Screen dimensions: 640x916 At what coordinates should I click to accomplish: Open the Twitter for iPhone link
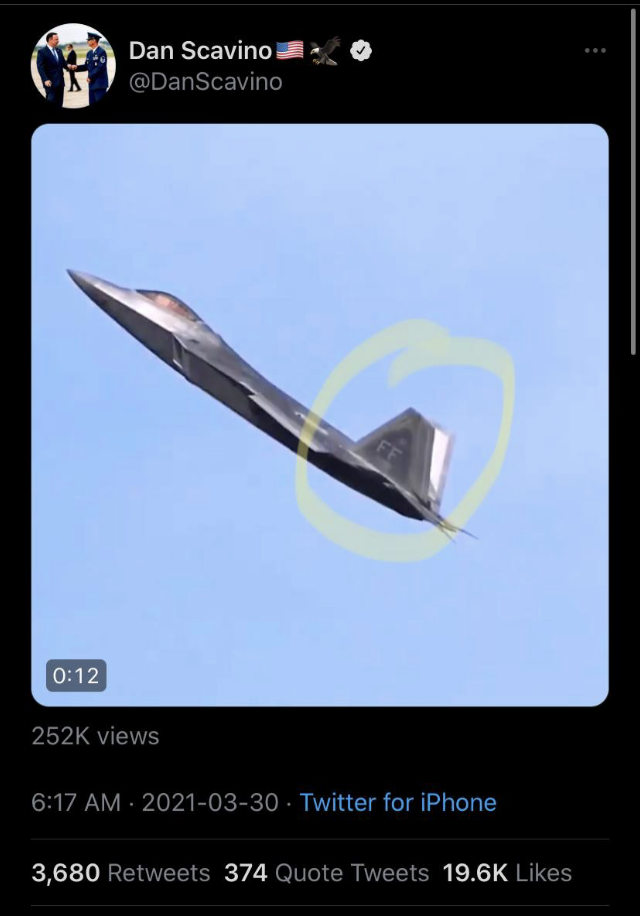pyautogui.click(x=398, y=802)
